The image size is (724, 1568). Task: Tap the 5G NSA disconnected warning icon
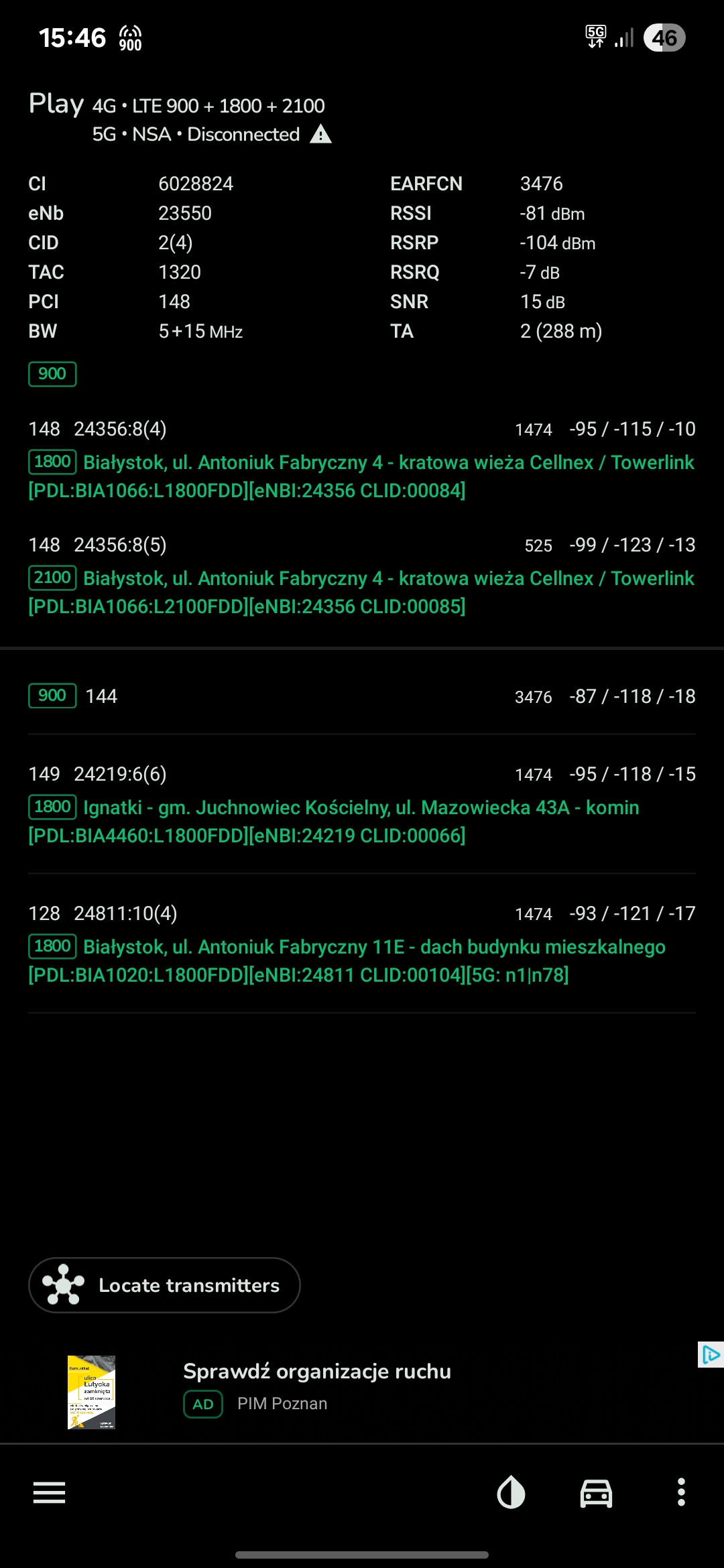click(321, 134)
